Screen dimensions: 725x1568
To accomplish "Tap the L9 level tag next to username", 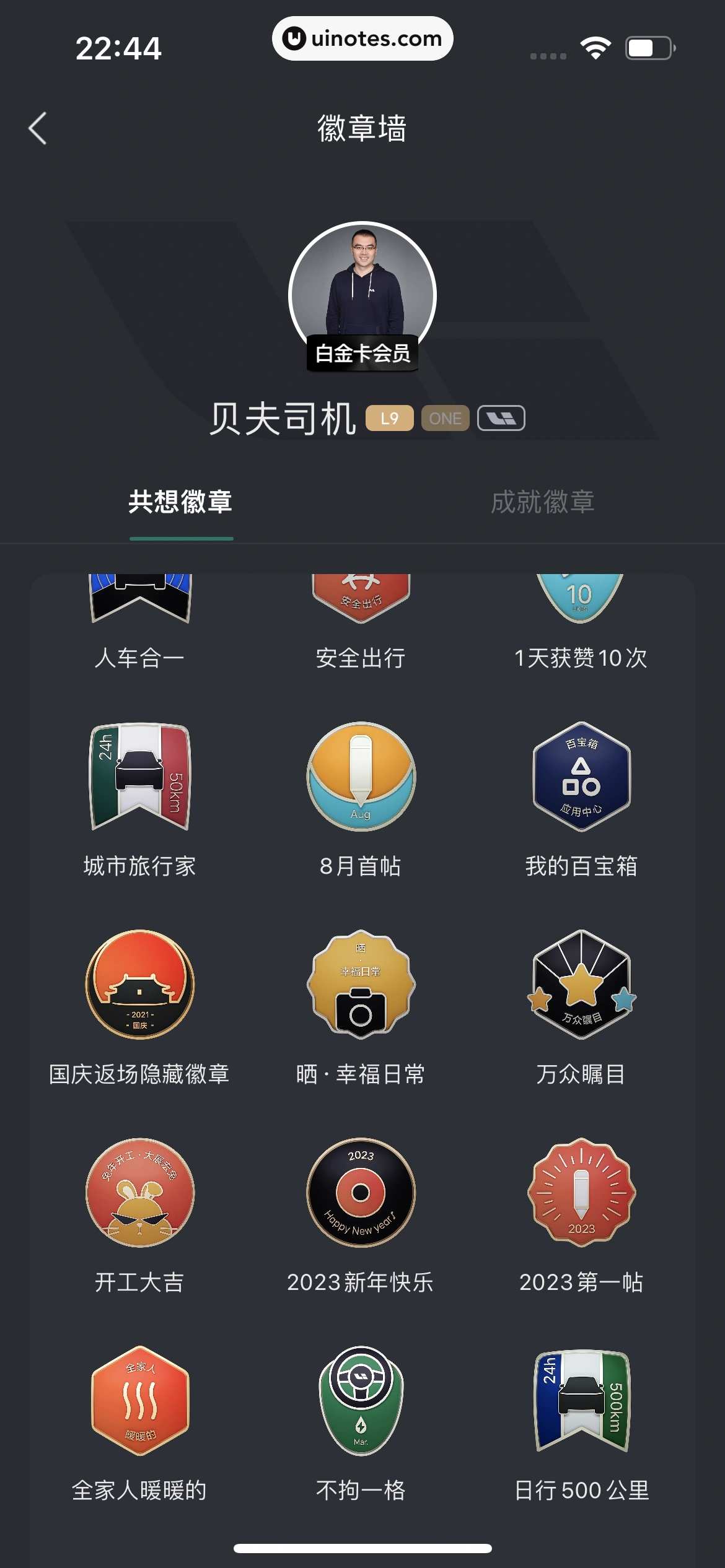I will click(x=389, y=418).
